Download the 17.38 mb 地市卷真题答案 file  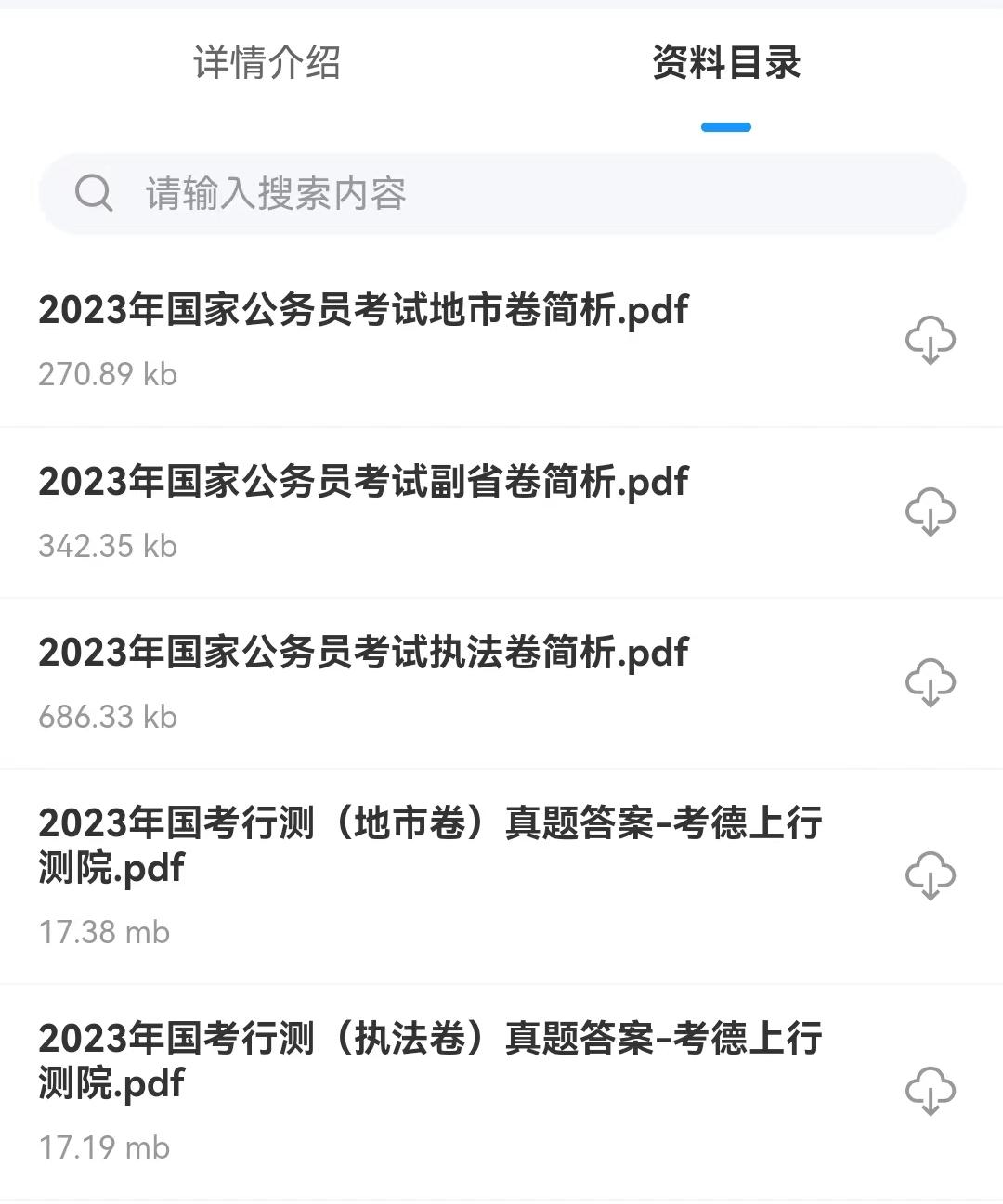pos(931,876)
